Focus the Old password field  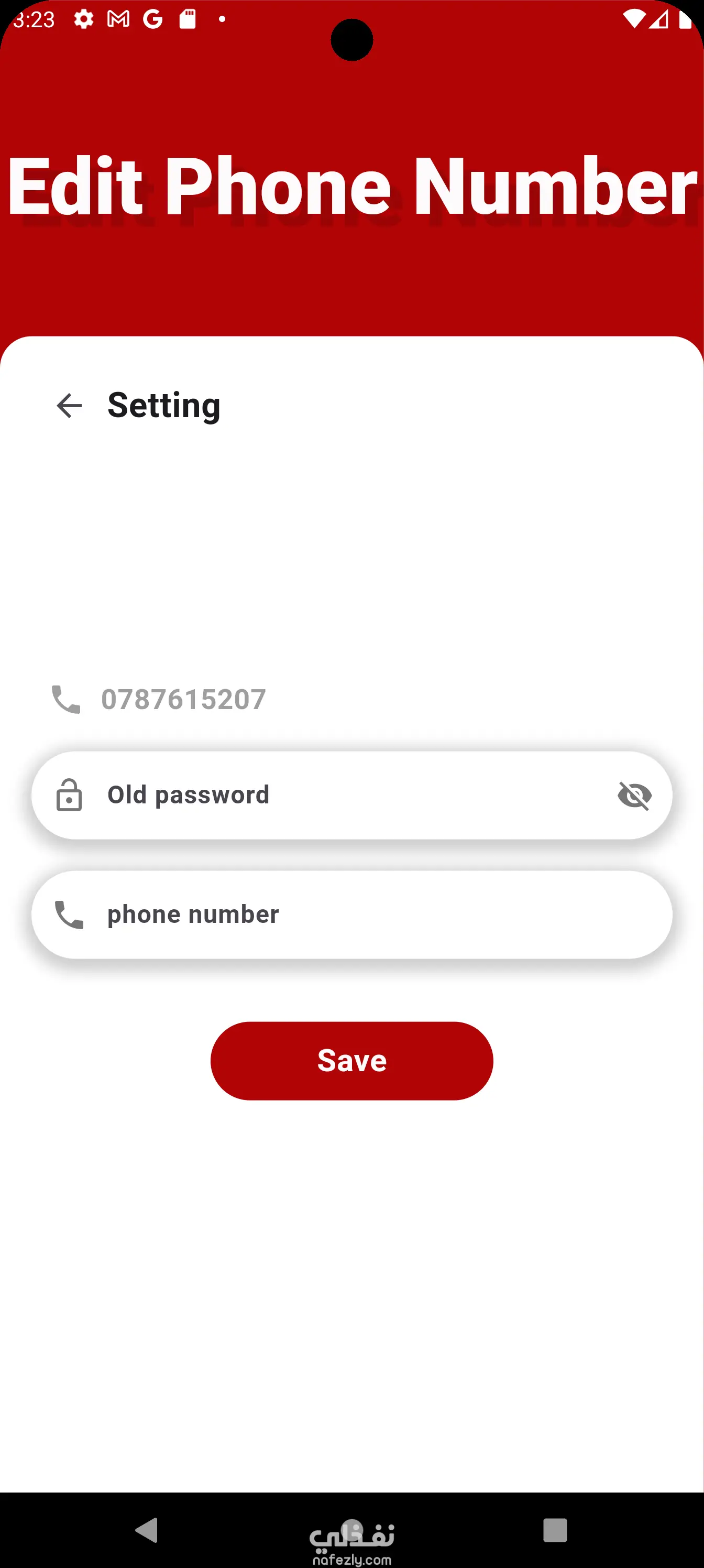pyautogui.click(x=341, y=795)
